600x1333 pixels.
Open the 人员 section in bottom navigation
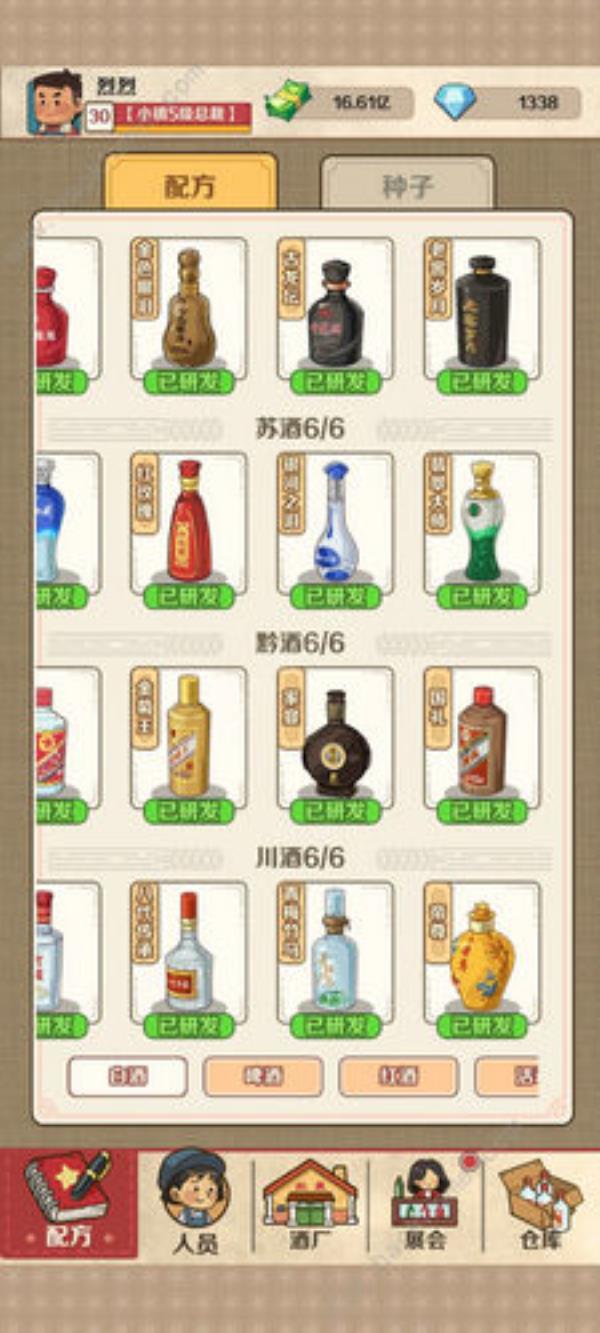pos(194,1200)
